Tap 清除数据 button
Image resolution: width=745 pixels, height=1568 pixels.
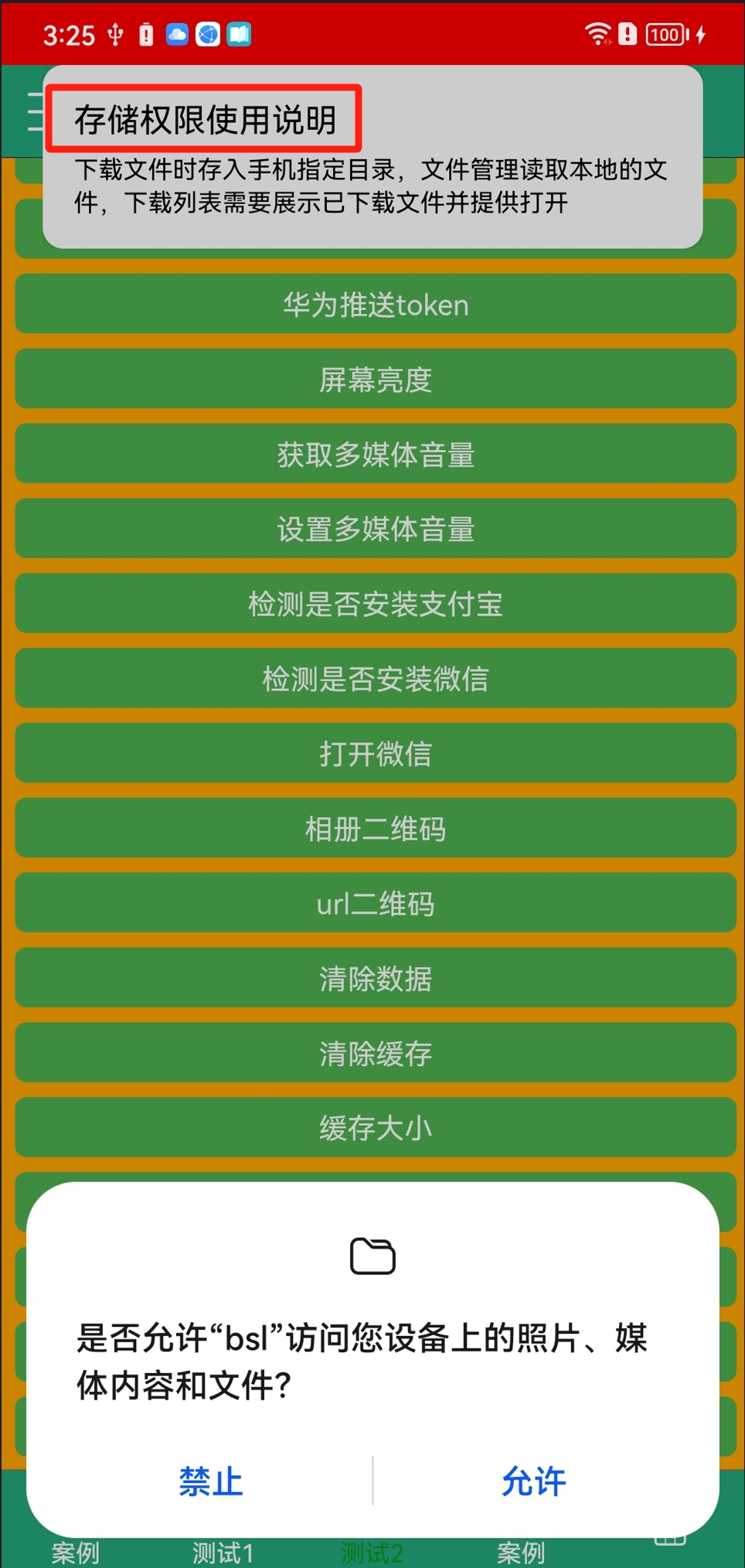coord(376,978)
